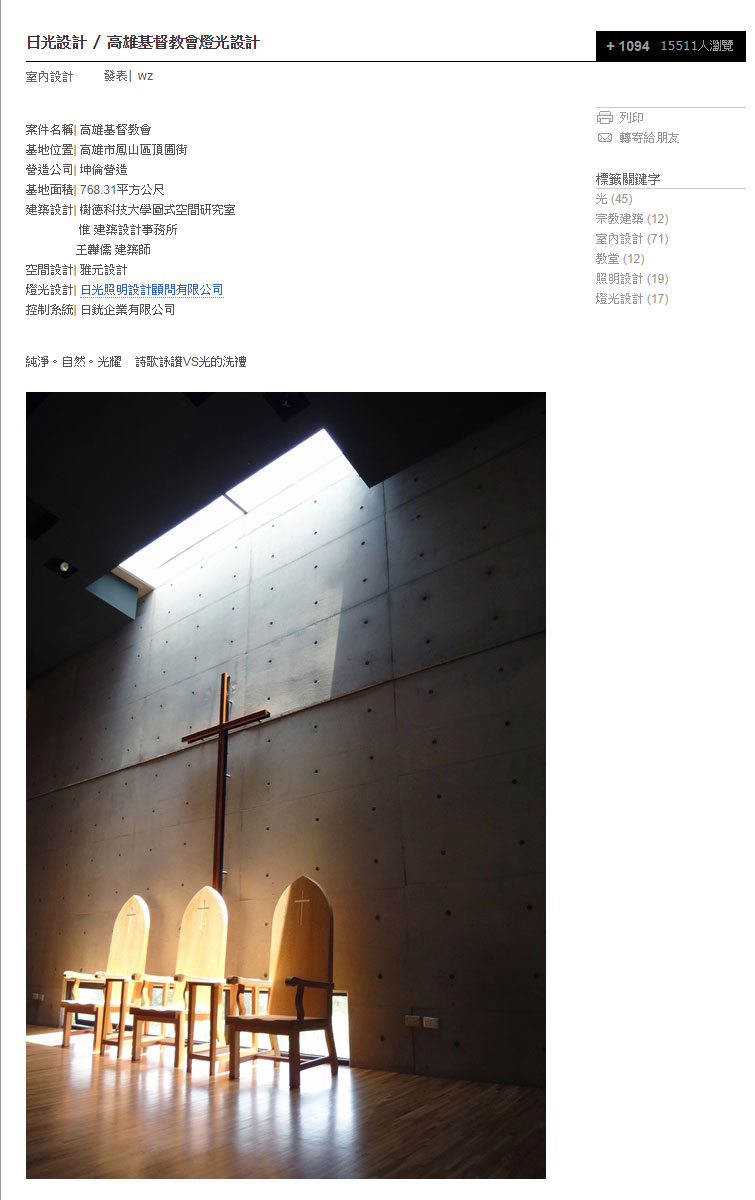Open the 室內設計 (71) tag

(631, 239)
